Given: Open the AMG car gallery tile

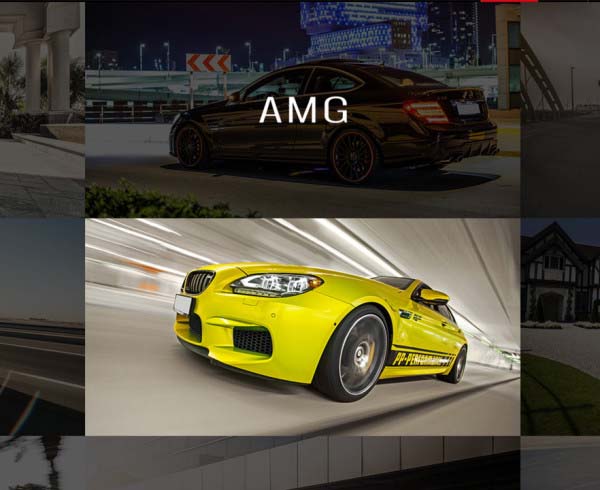Looking at the screenshot, I should coord(302,110).
